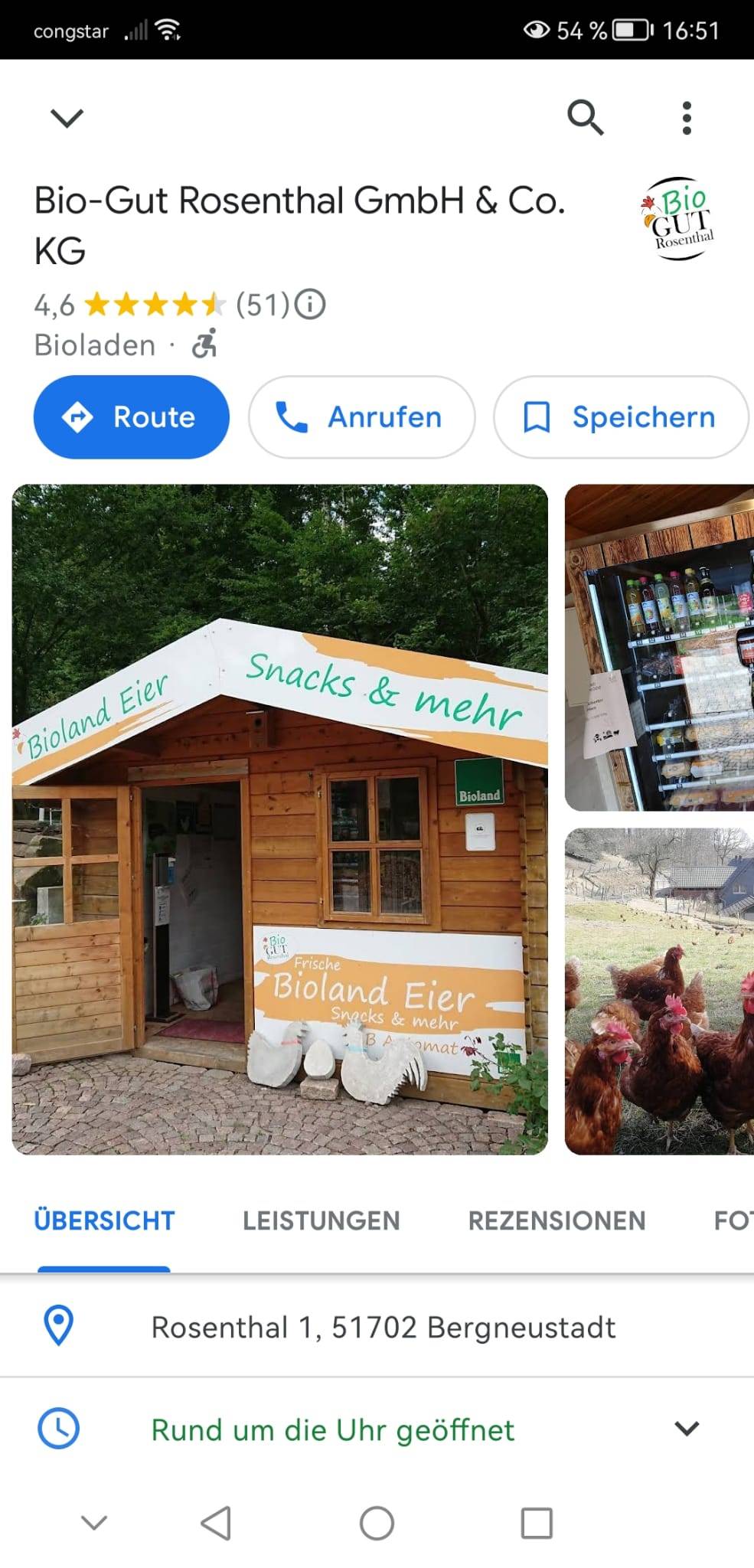Screen dimensions: 754x1568
Task: Select the Übersicht tab
Action: (x=105, y=1220)
